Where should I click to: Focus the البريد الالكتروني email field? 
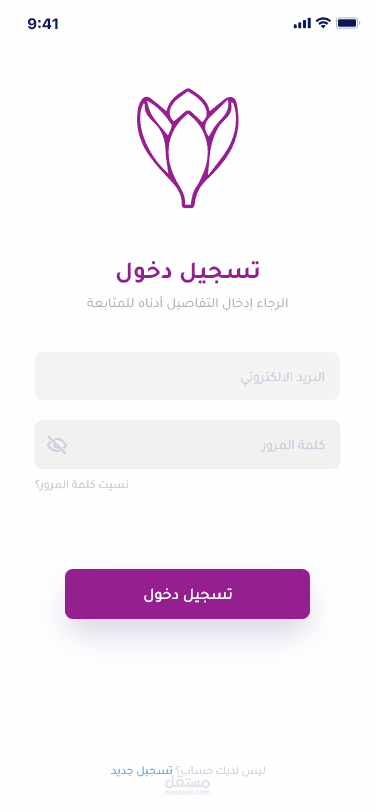(187, 376)
